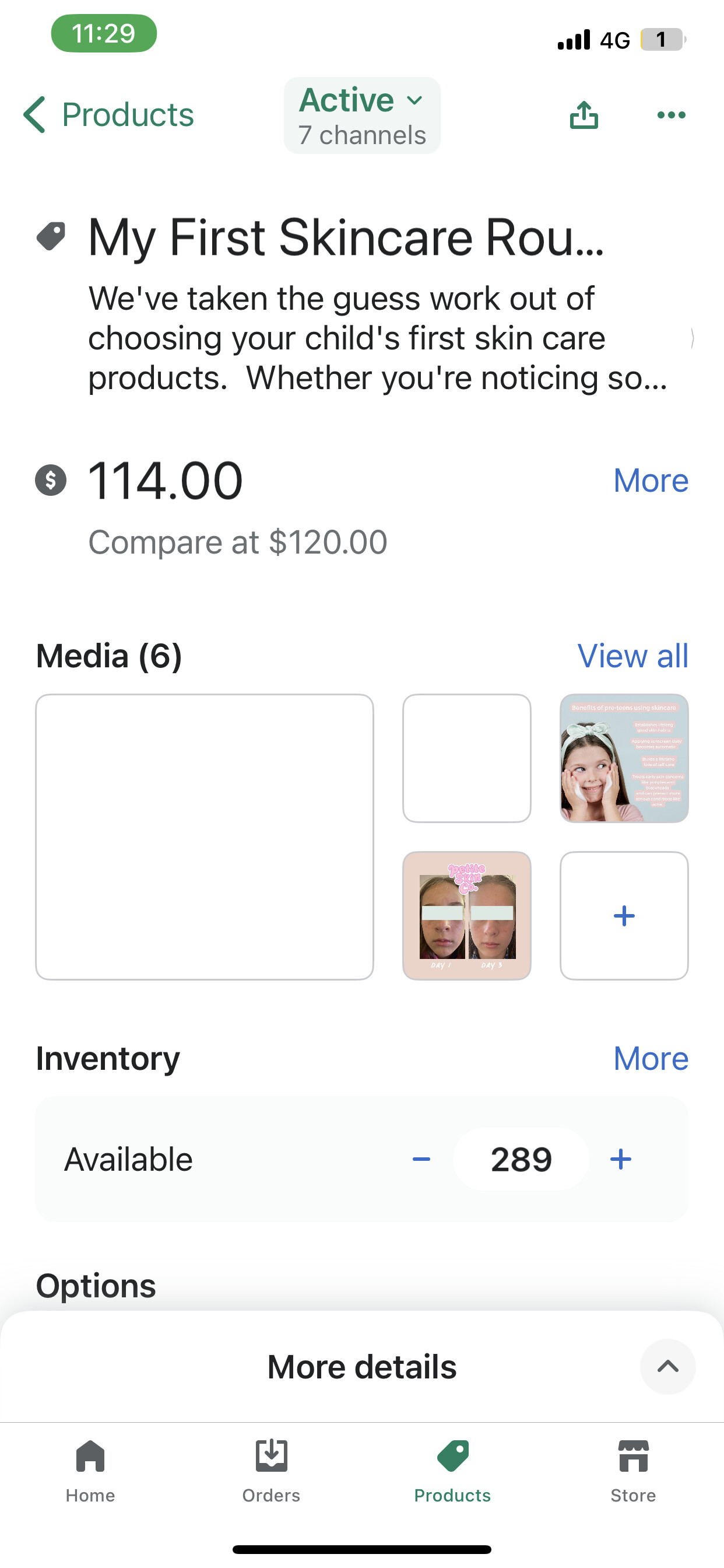
Task: Open More inventory options
Action: 651,1059
